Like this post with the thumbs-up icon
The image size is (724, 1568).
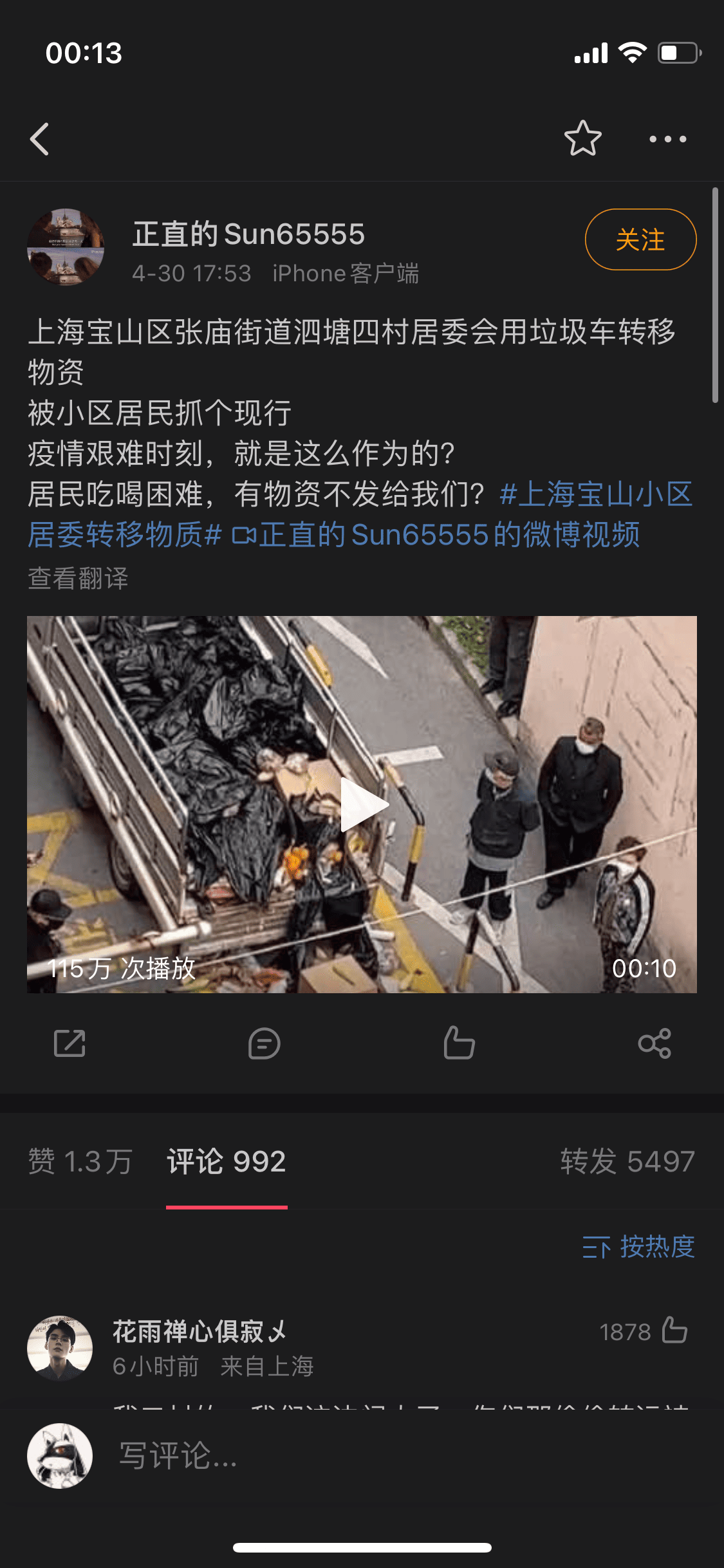[459, 1043]
